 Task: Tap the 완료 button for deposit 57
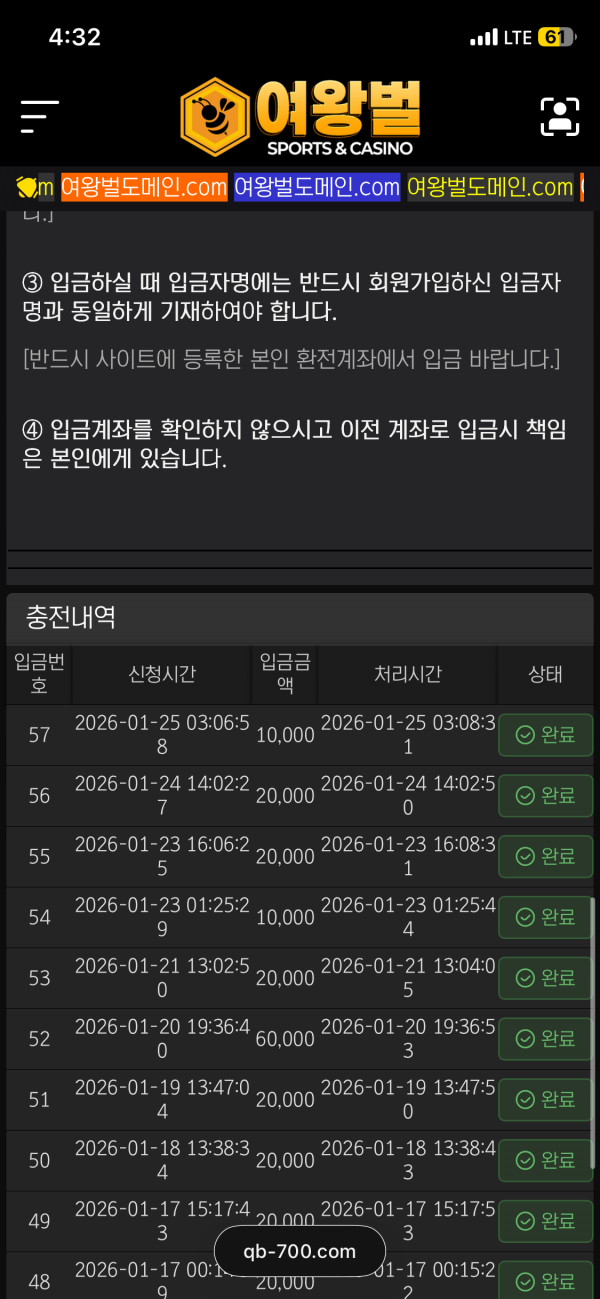tap(545, 735)
